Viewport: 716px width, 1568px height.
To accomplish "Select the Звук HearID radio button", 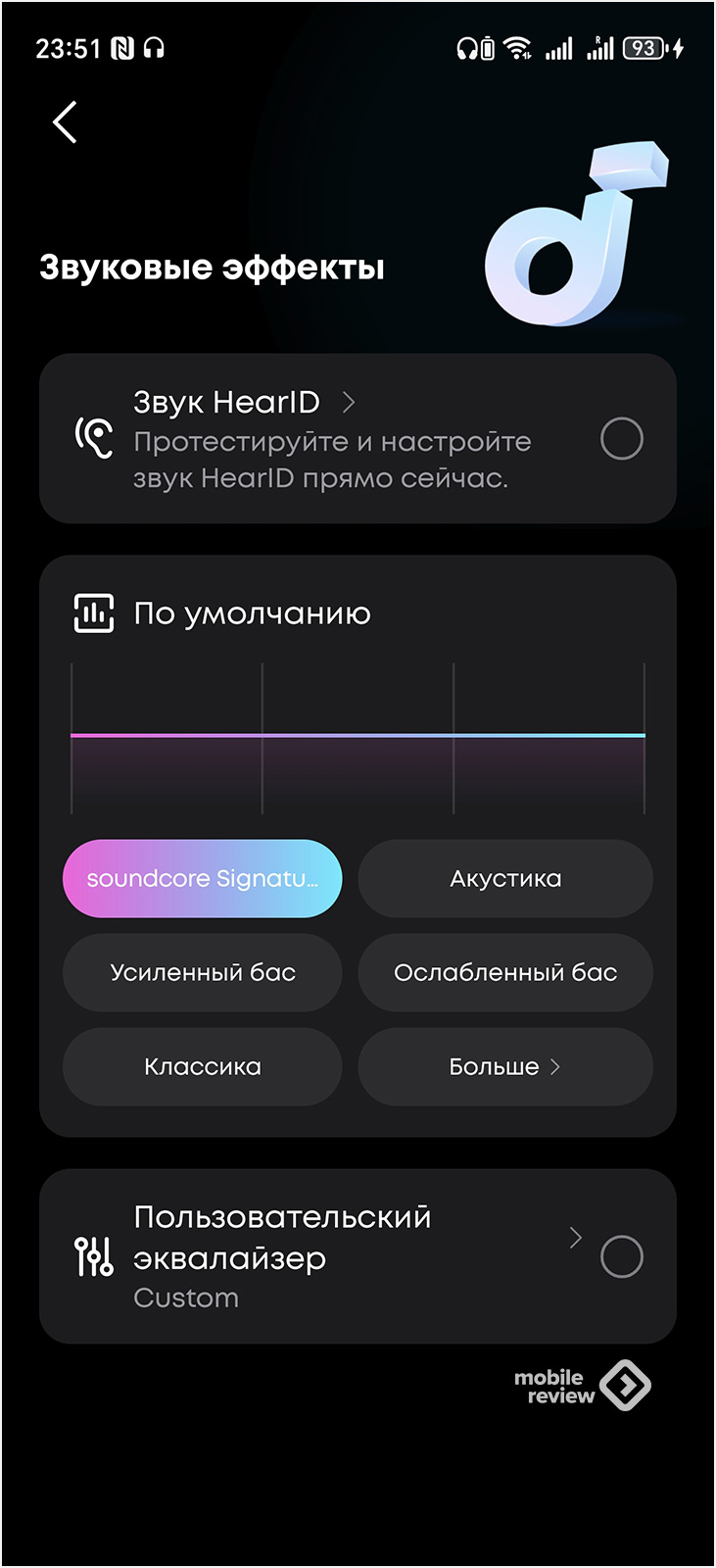I will (621, 438).
